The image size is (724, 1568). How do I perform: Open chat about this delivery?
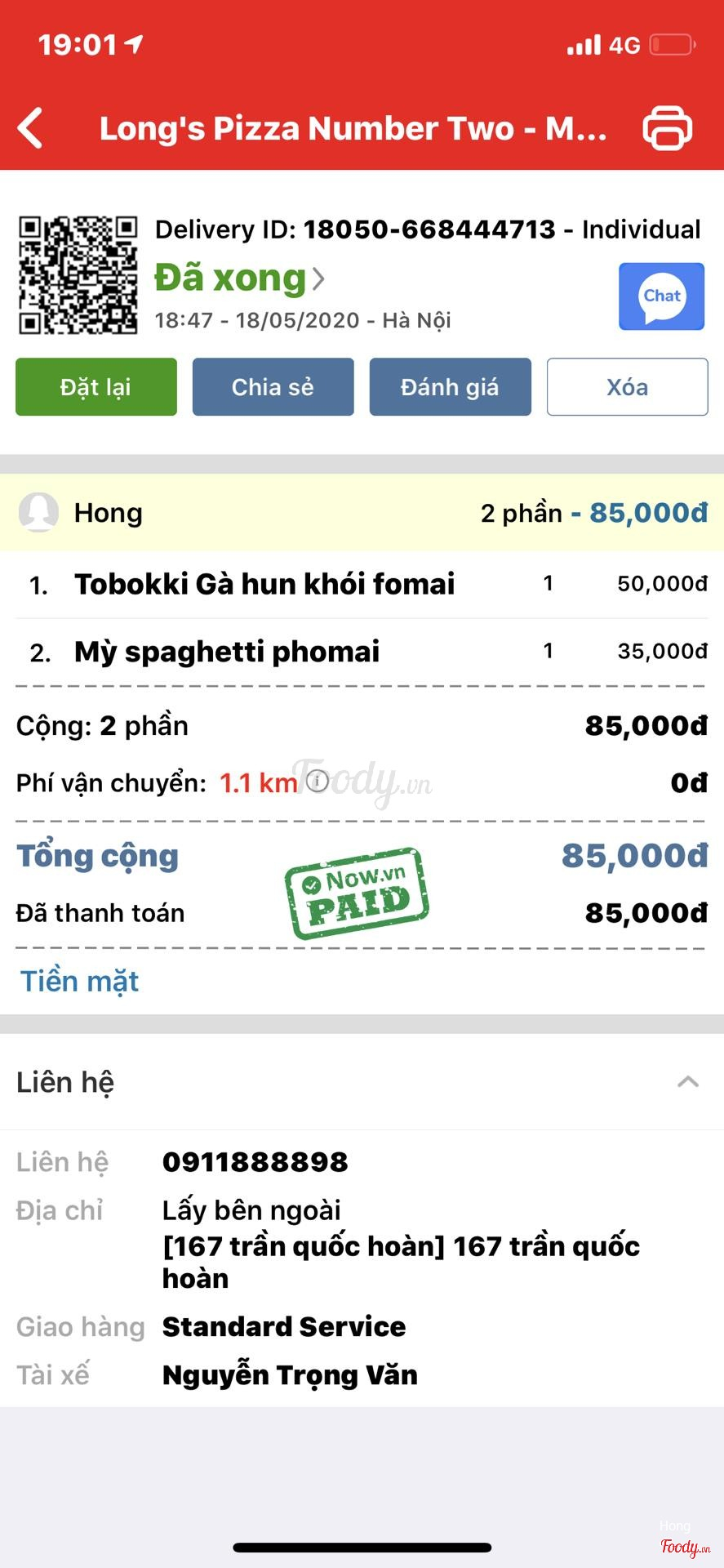661,296
